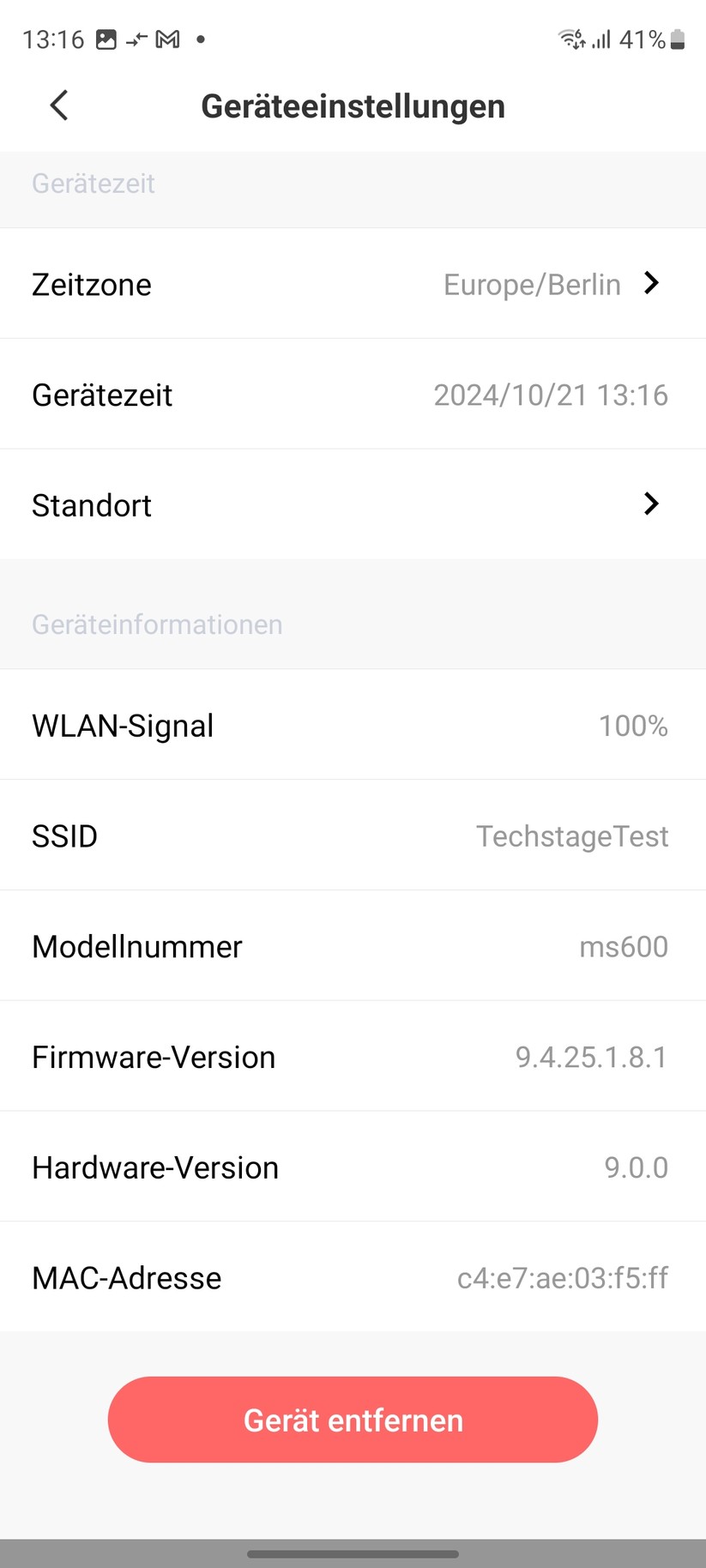Image resolution: width=706 pixels, height=1568 pixels.
Task: Tap the mobile signal strength icon
Action: point(602,39)
